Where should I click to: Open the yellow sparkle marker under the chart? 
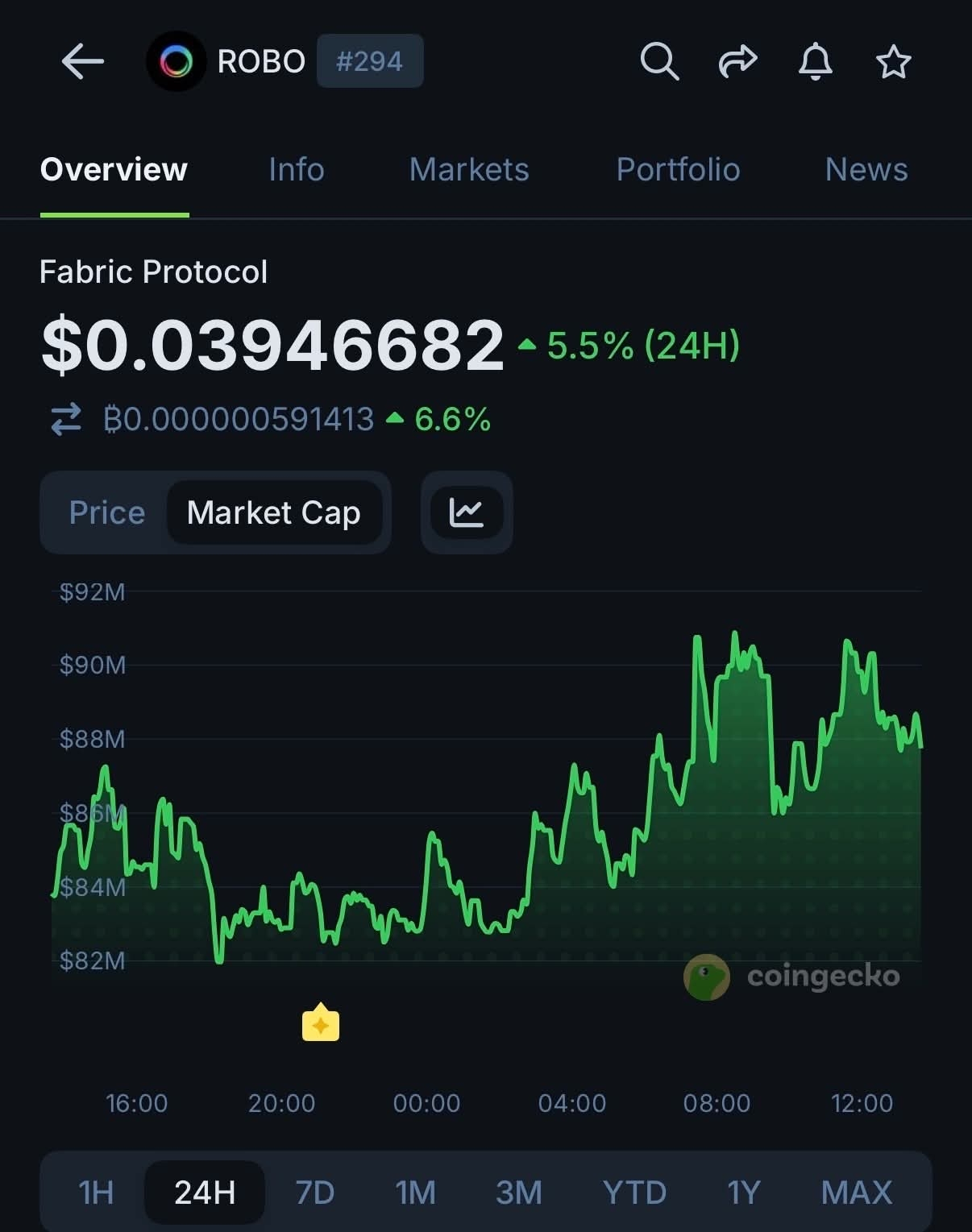(x=321, y=1024)
